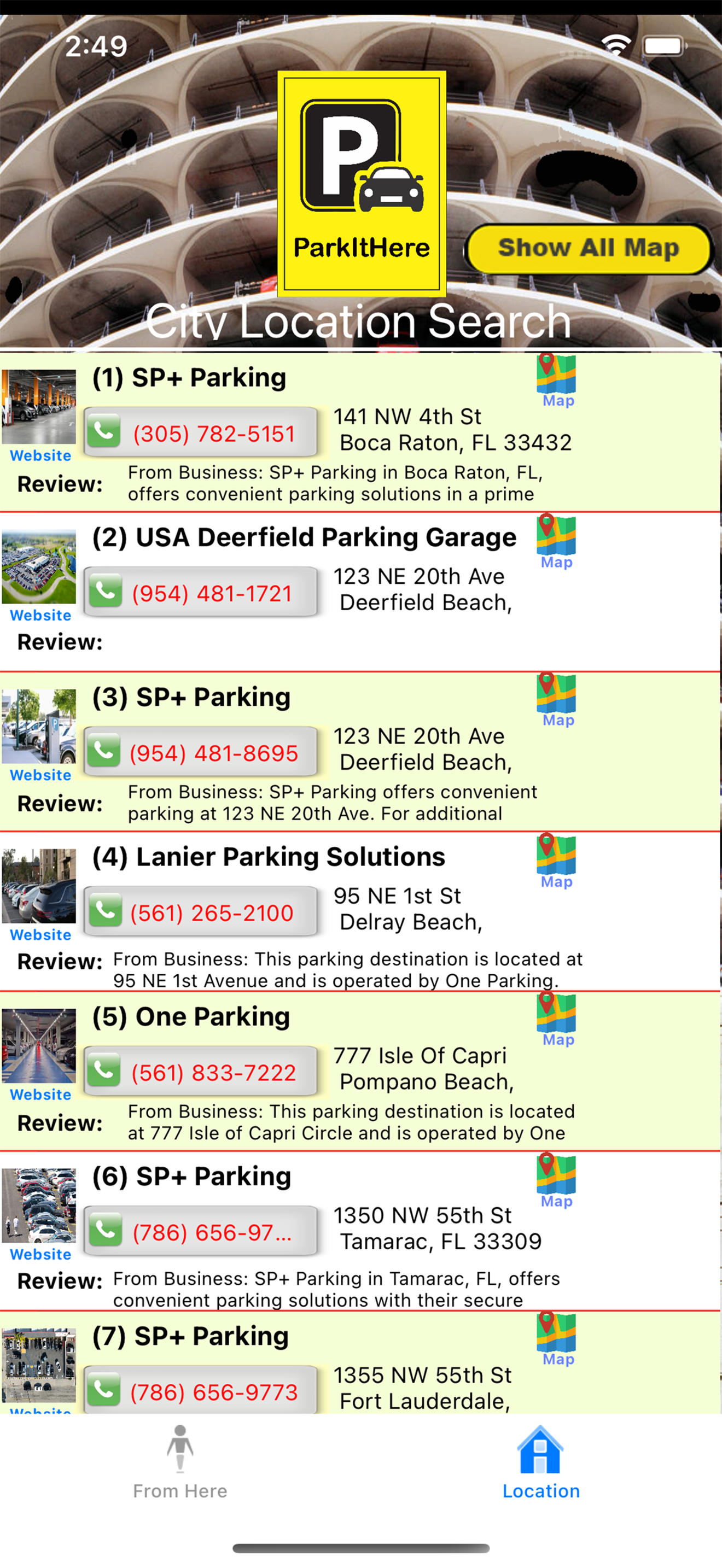Call SP+ Parking at (305) 782-5151

(x=200, y=433)
